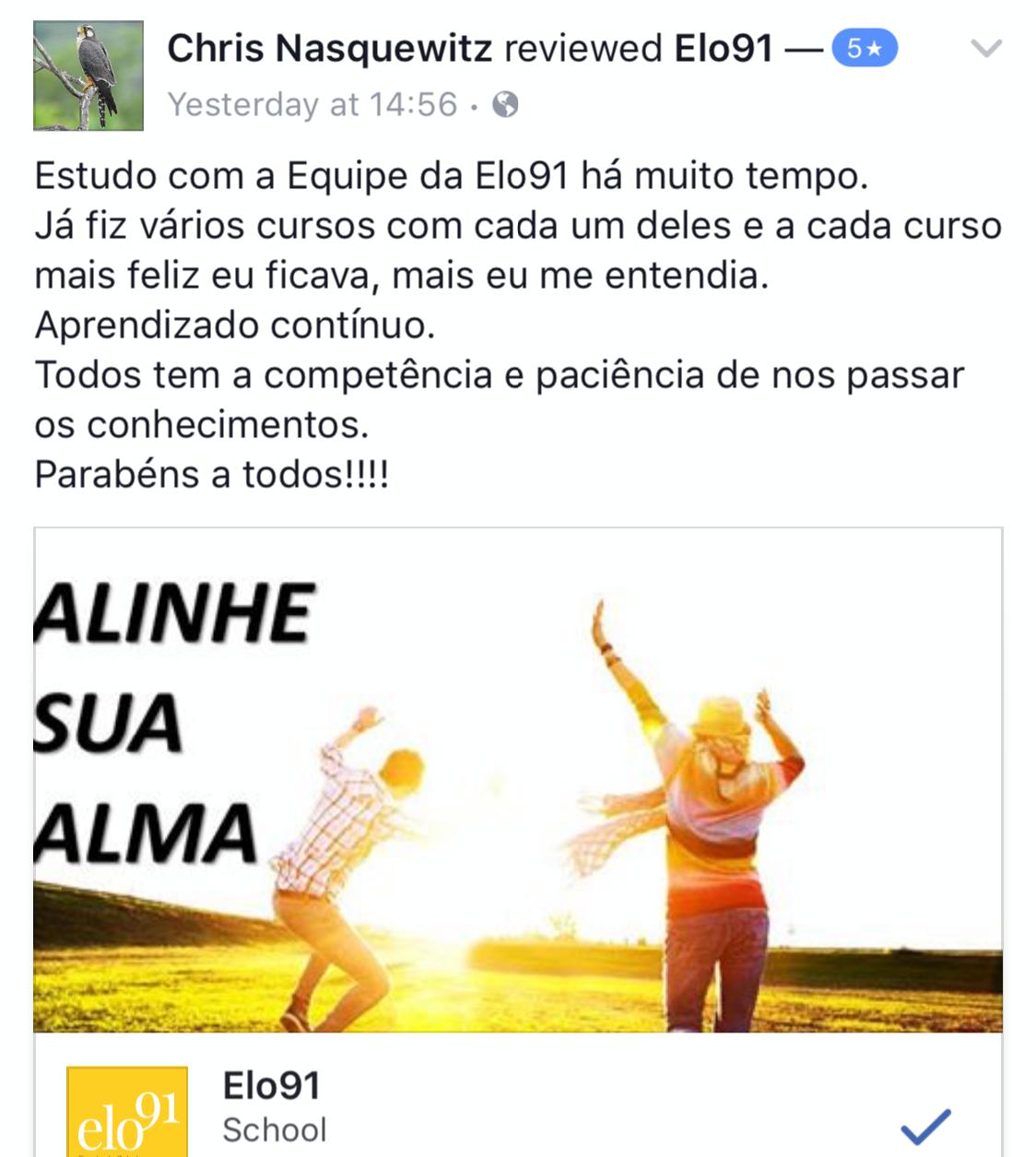Open the Elo91 page link in header

point(723,49)
